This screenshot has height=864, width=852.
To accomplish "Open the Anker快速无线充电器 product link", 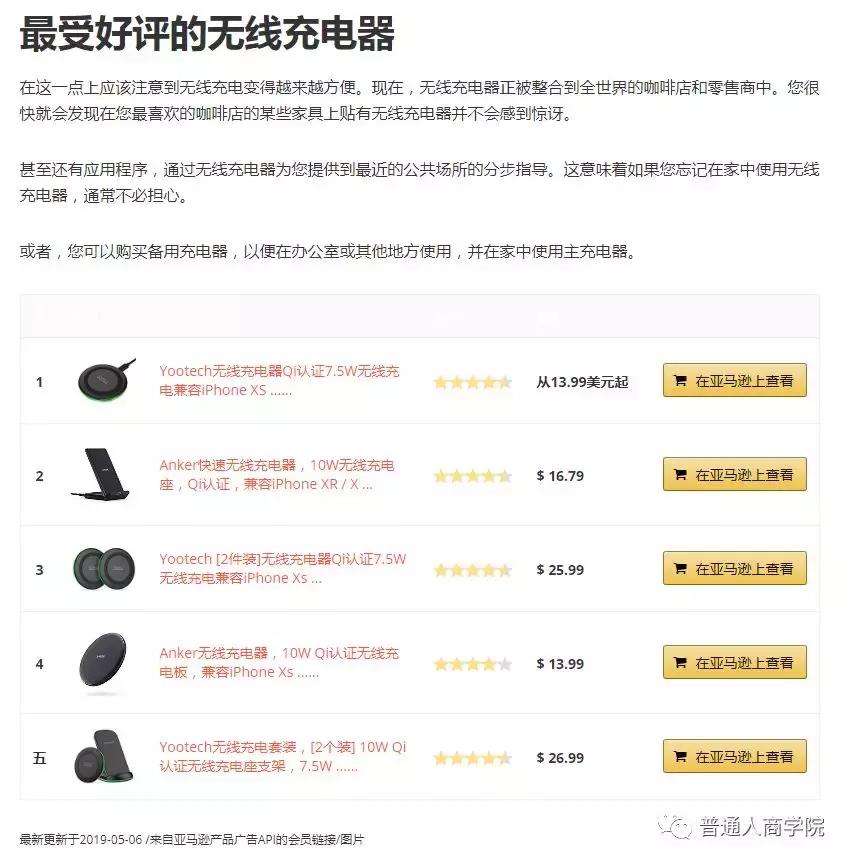I will pyautogui.click(x=280, y=475).
